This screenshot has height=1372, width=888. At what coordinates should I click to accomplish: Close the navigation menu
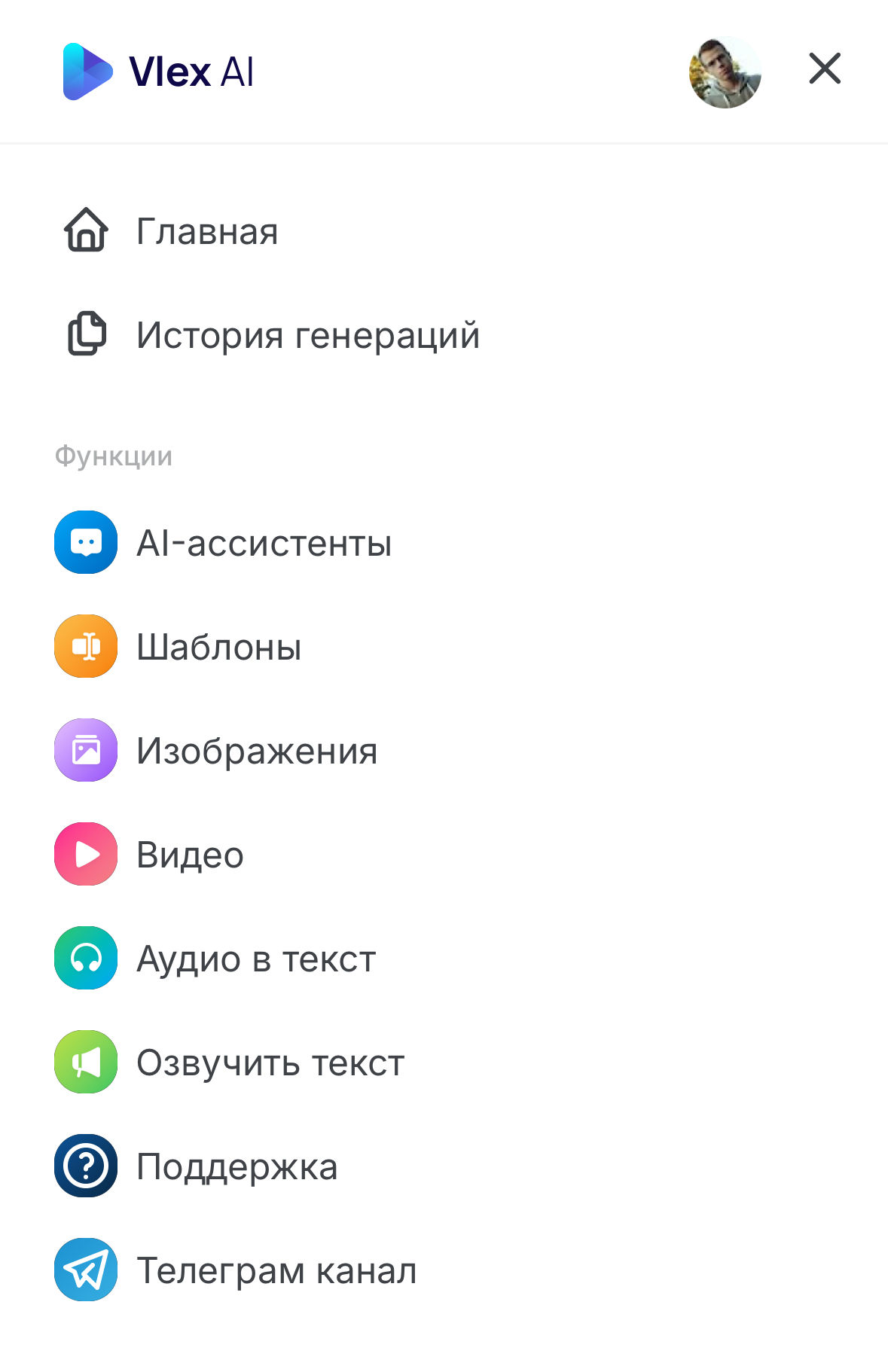[x=825, y=69]
